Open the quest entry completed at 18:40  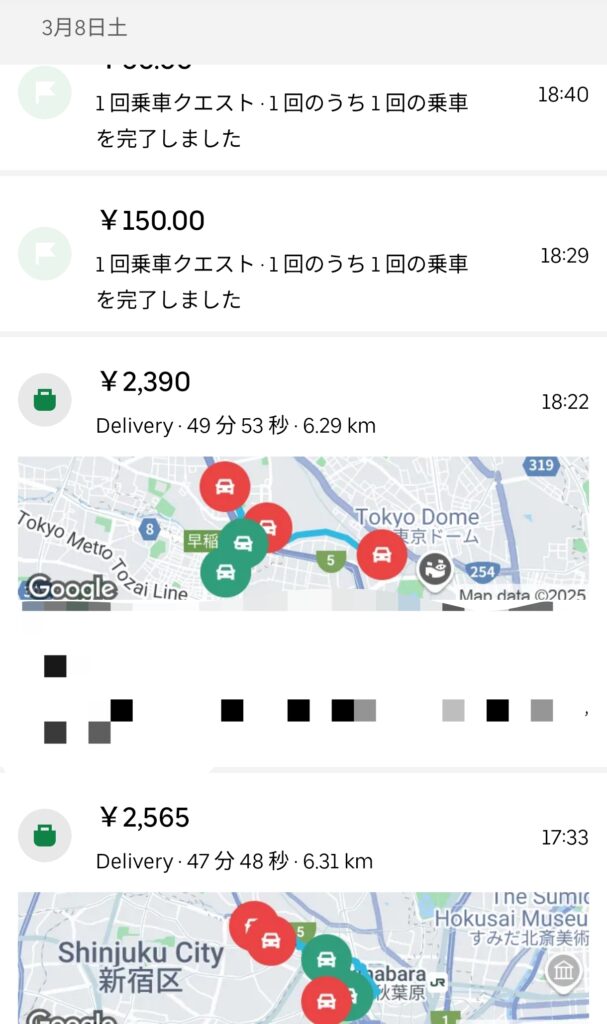303,118
